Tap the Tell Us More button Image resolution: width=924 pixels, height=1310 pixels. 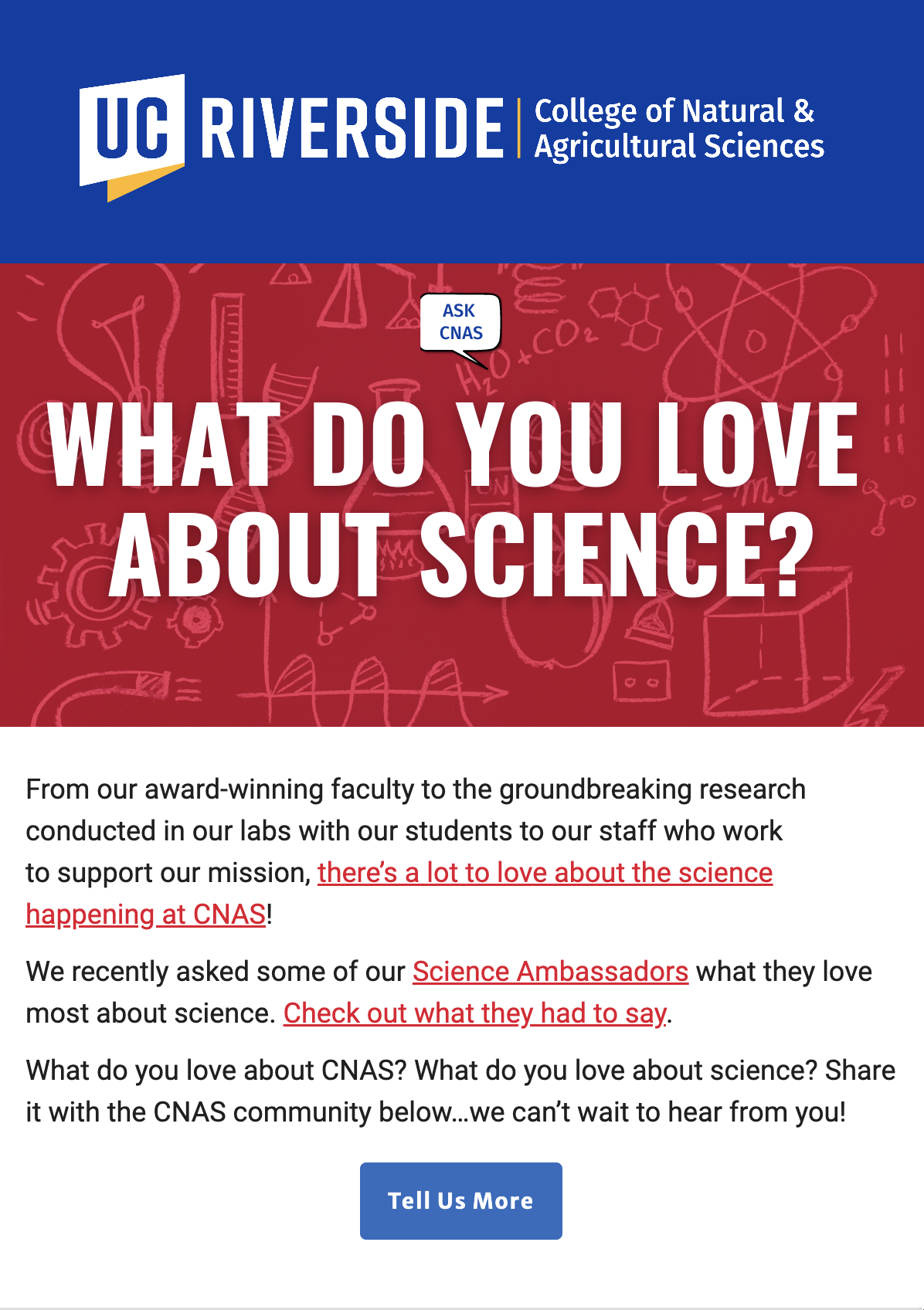pyautogui.click(x=460, y=1201)
